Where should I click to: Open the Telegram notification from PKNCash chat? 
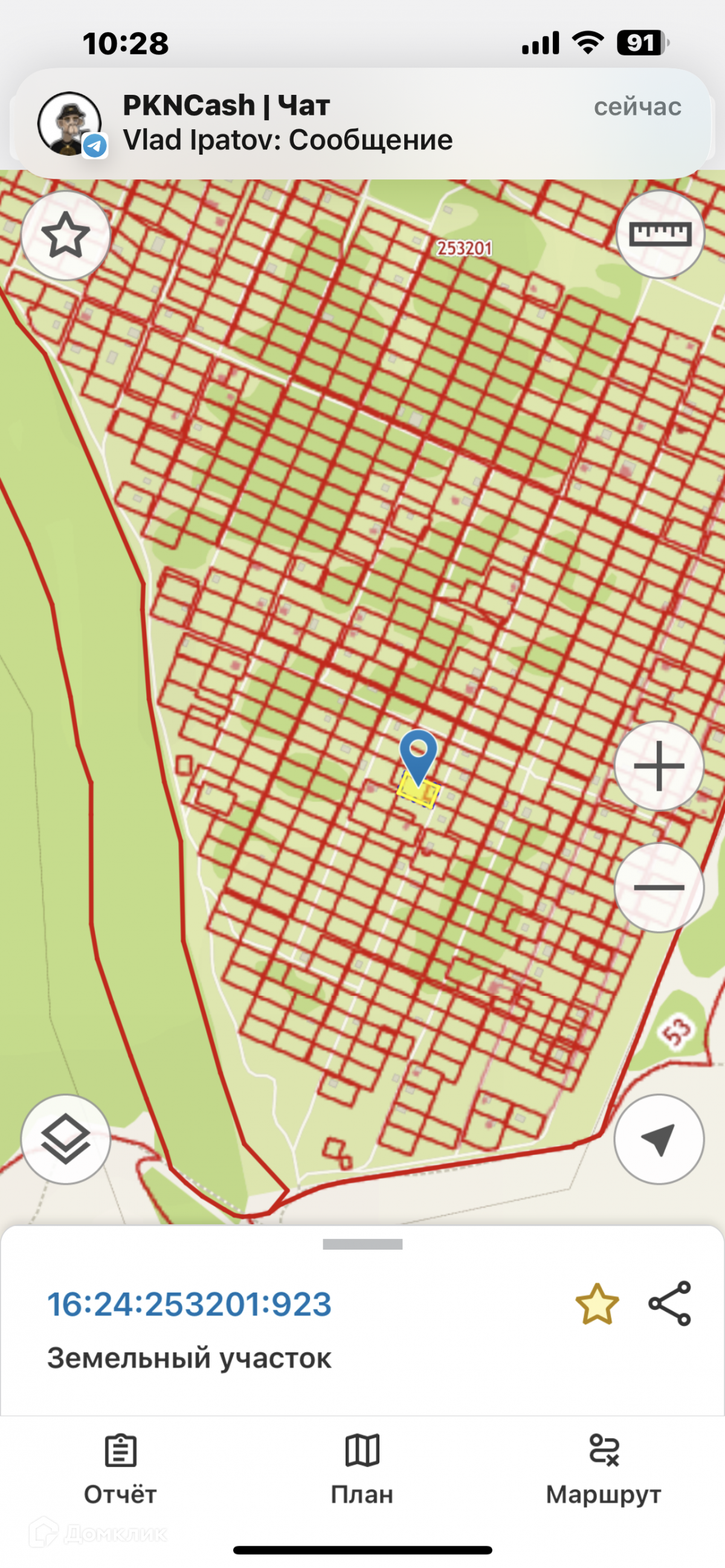(x=362, y=123)
